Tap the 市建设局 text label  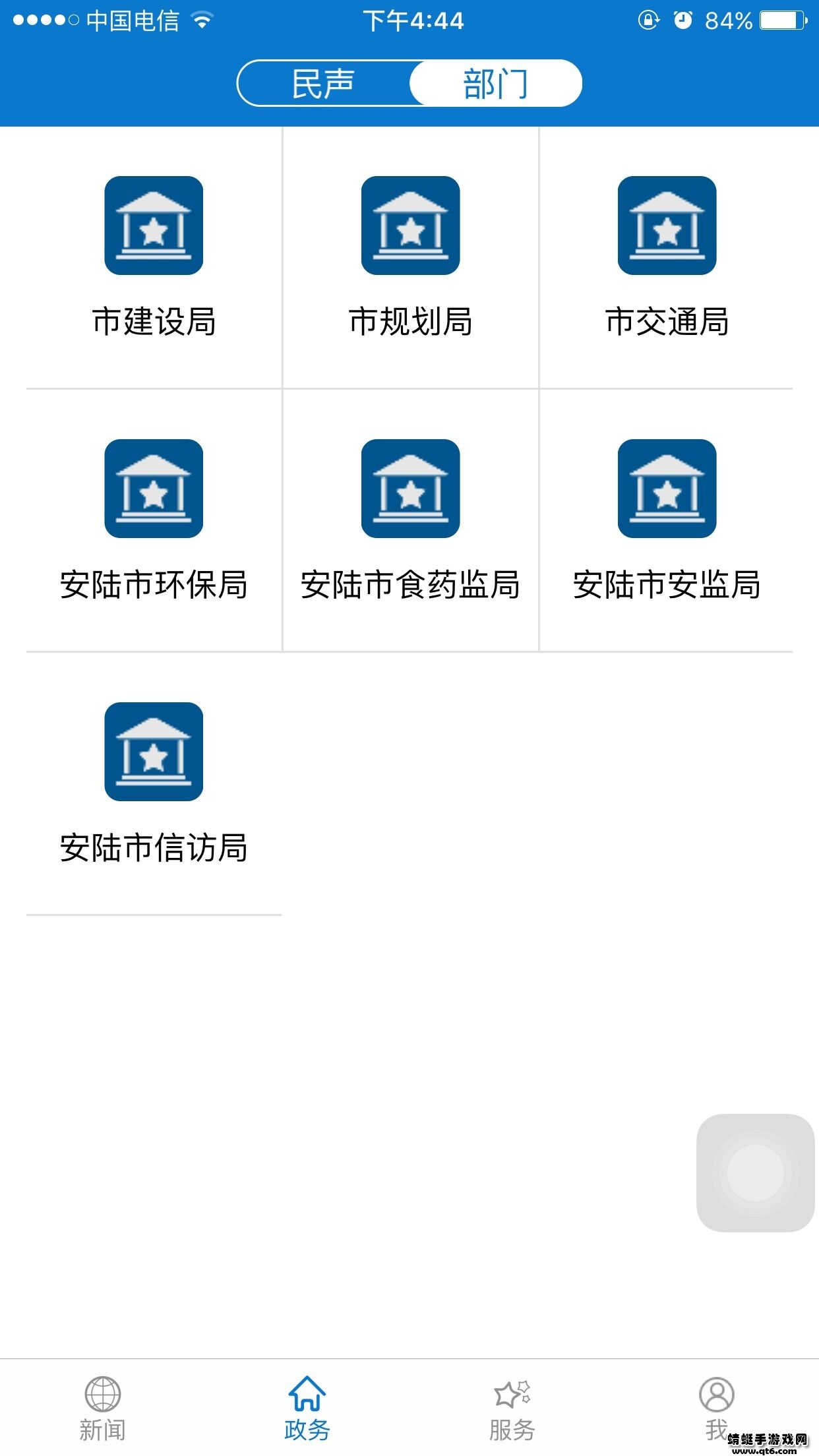point(153,321)
